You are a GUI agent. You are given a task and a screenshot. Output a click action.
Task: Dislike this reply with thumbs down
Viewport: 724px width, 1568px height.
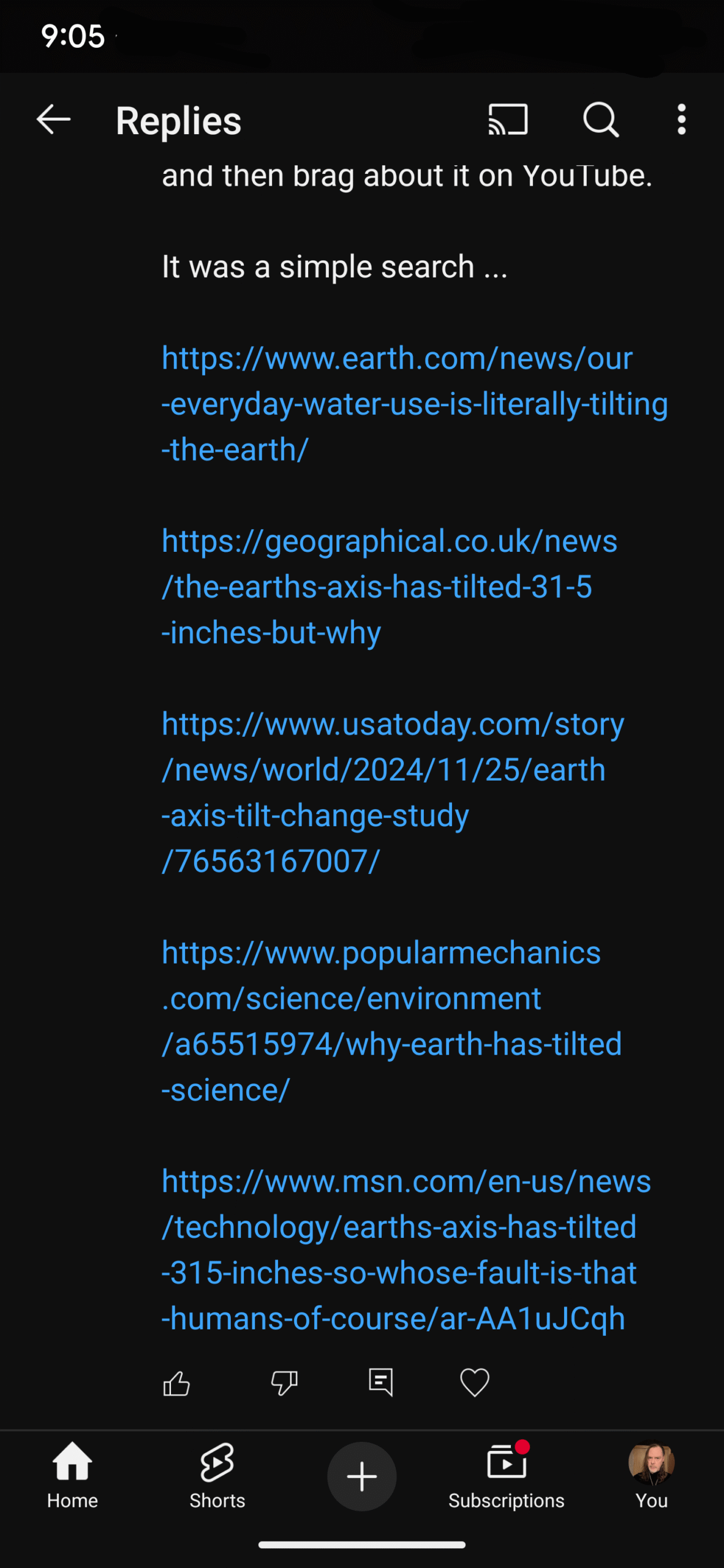pos(284,1383)
